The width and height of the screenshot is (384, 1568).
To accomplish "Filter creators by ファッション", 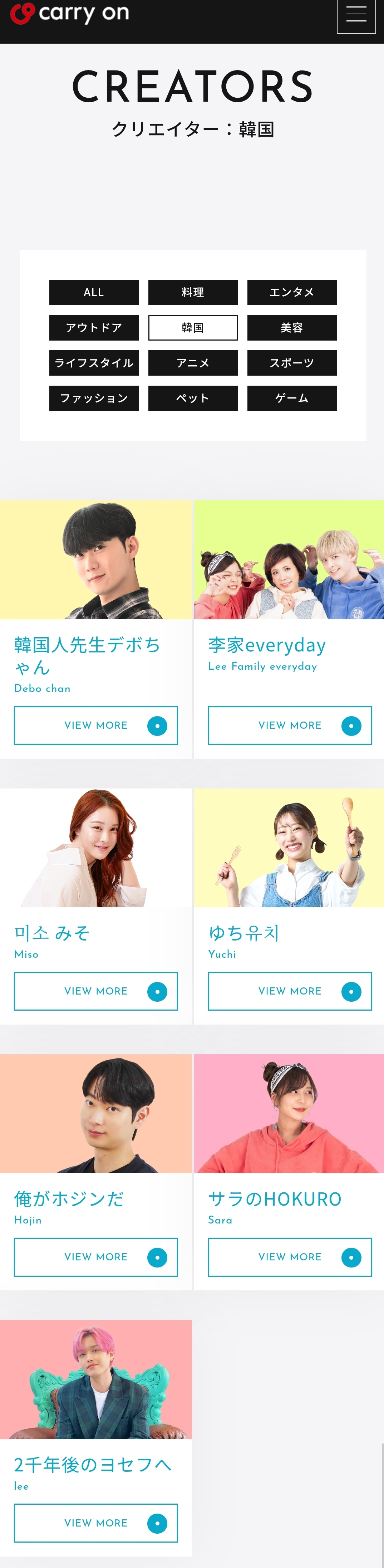I will point(94,398).
